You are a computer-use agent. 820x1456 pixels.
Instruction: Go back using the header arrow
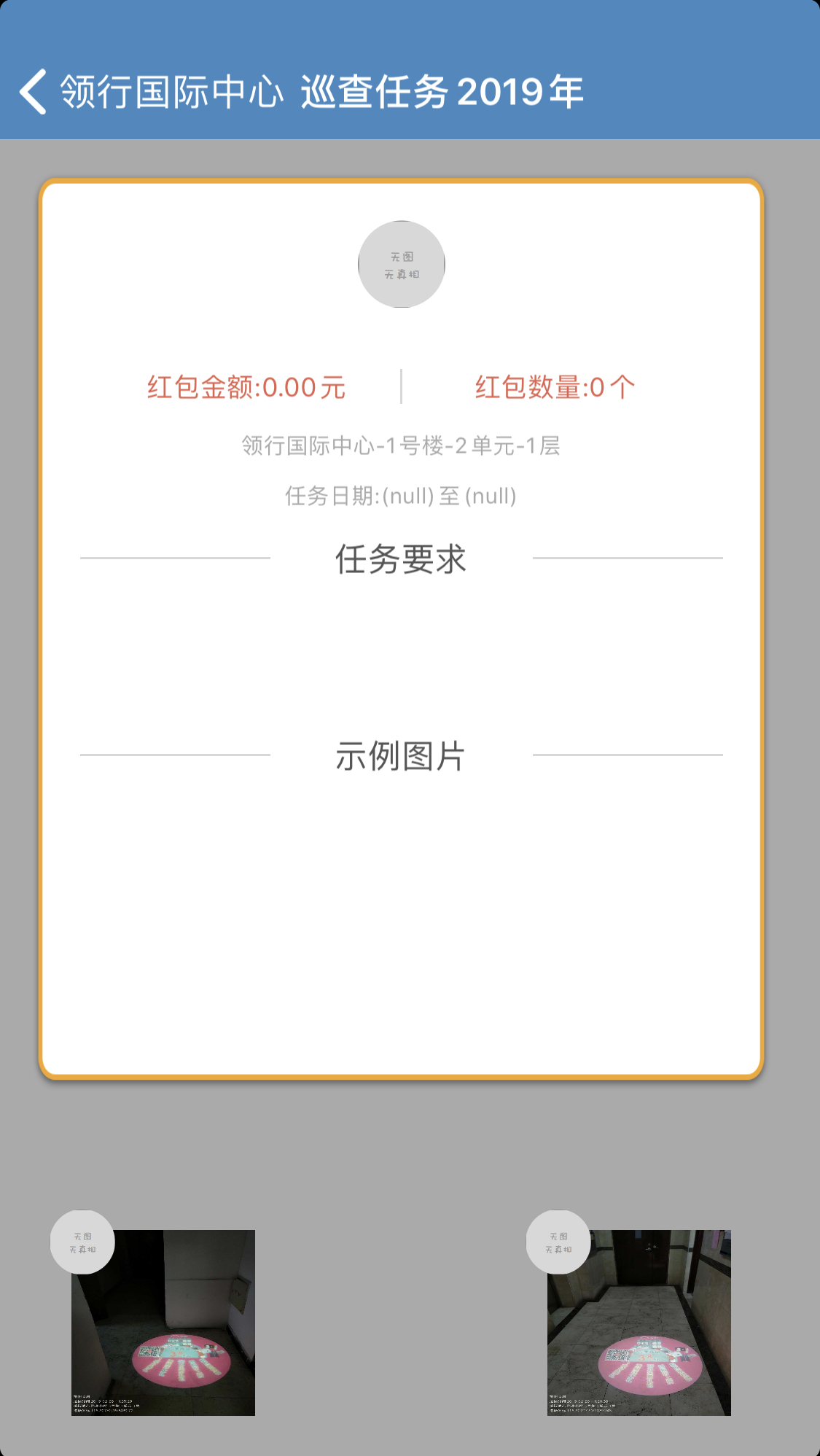tap(34, 92)
